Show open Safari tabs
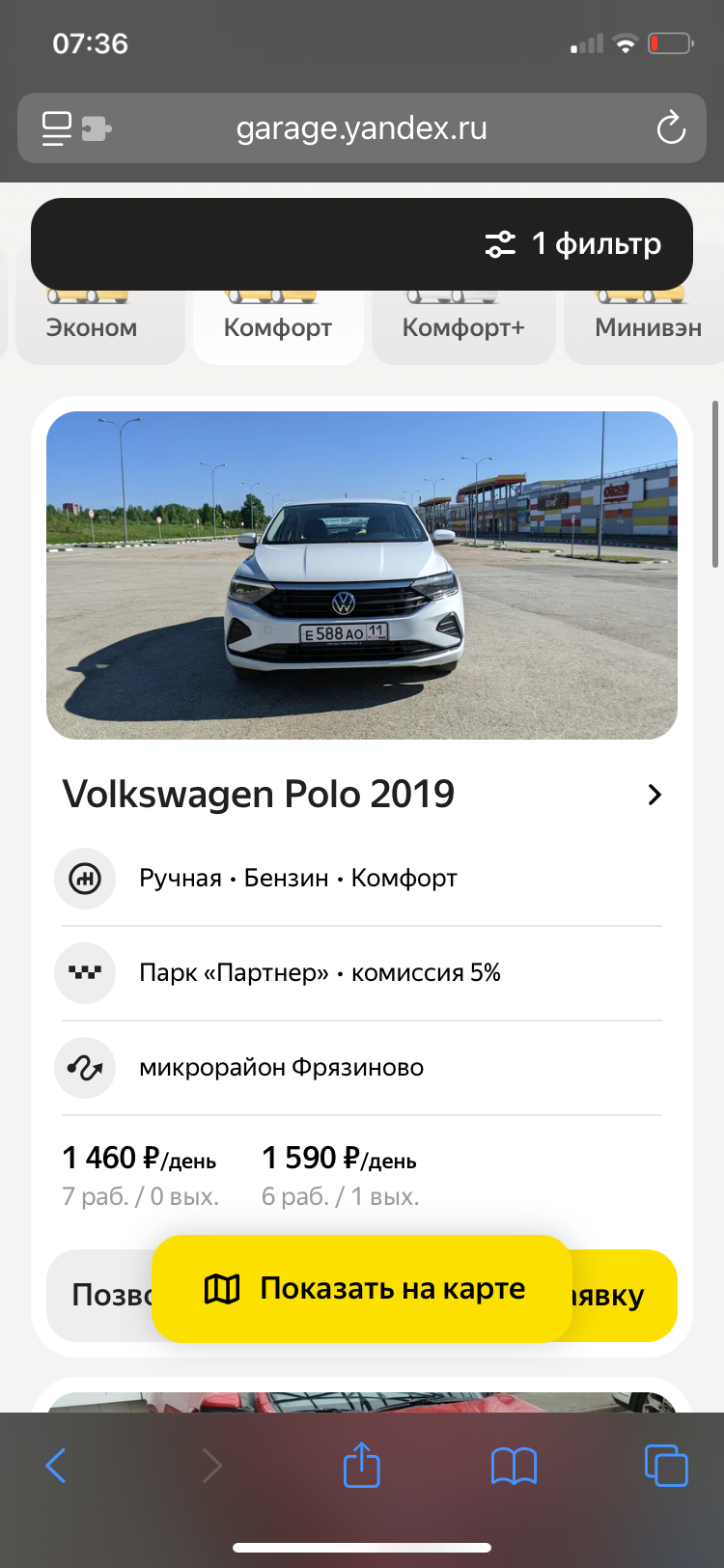The width and height of the screenshot is (724, 1568). pyautogui.click(x=666, y=1466)
